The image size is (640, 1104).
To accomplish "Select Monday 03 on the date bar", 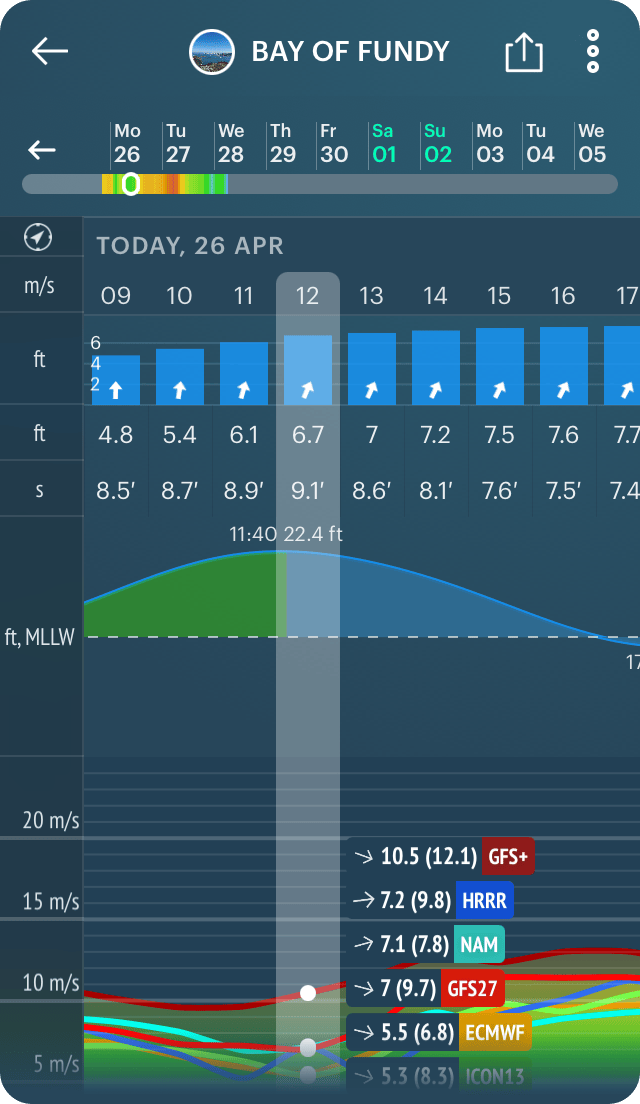I will pos(489,144).
